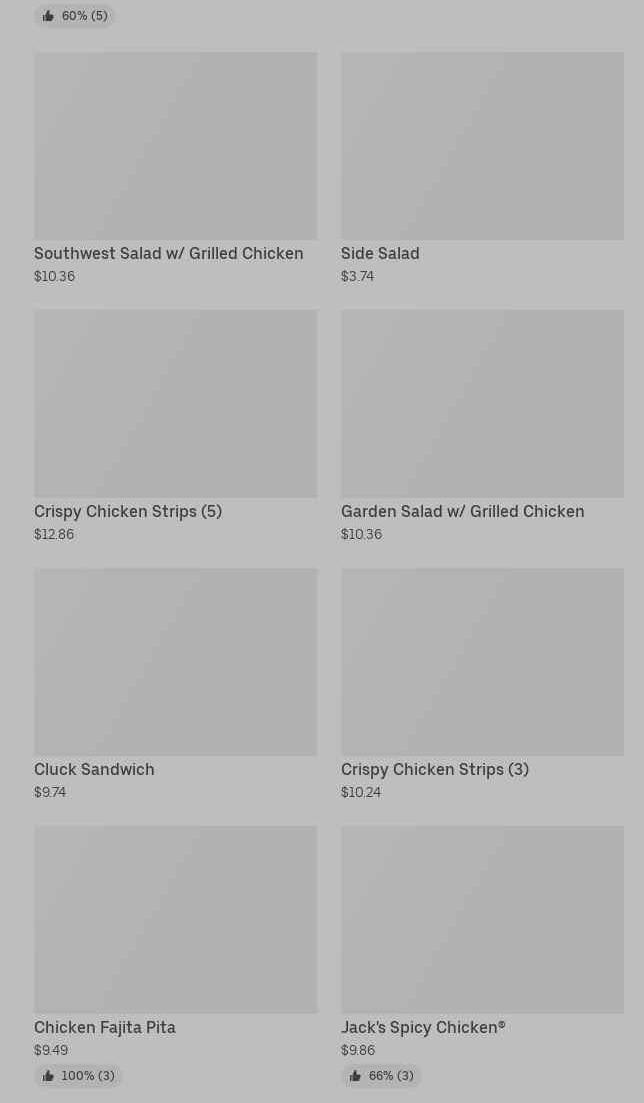View Jack's Spicy Chicken item
This screenshot has width=644, height=1103.
click(x=481, y=920)
